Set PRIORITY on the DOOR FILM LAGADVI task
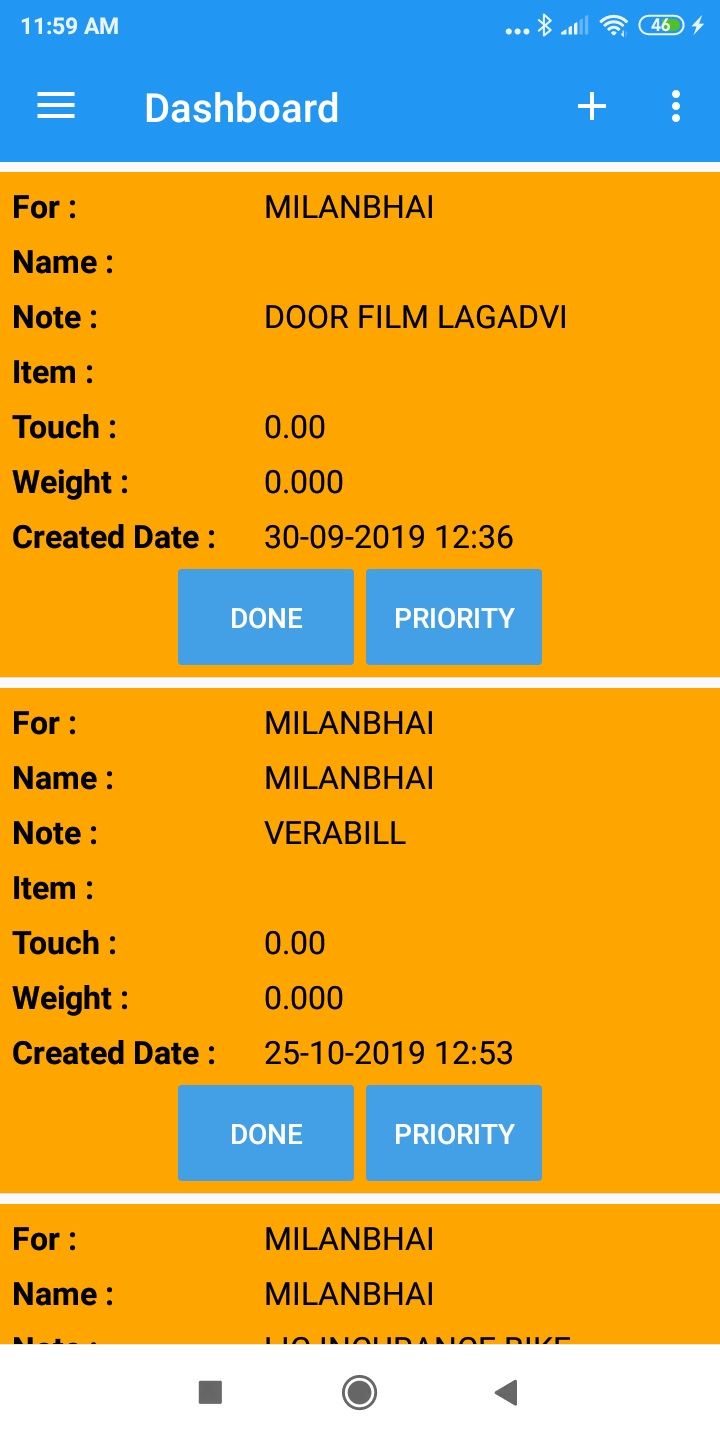The width and height of the screenshot is (720, 1440). click(453, 616)
